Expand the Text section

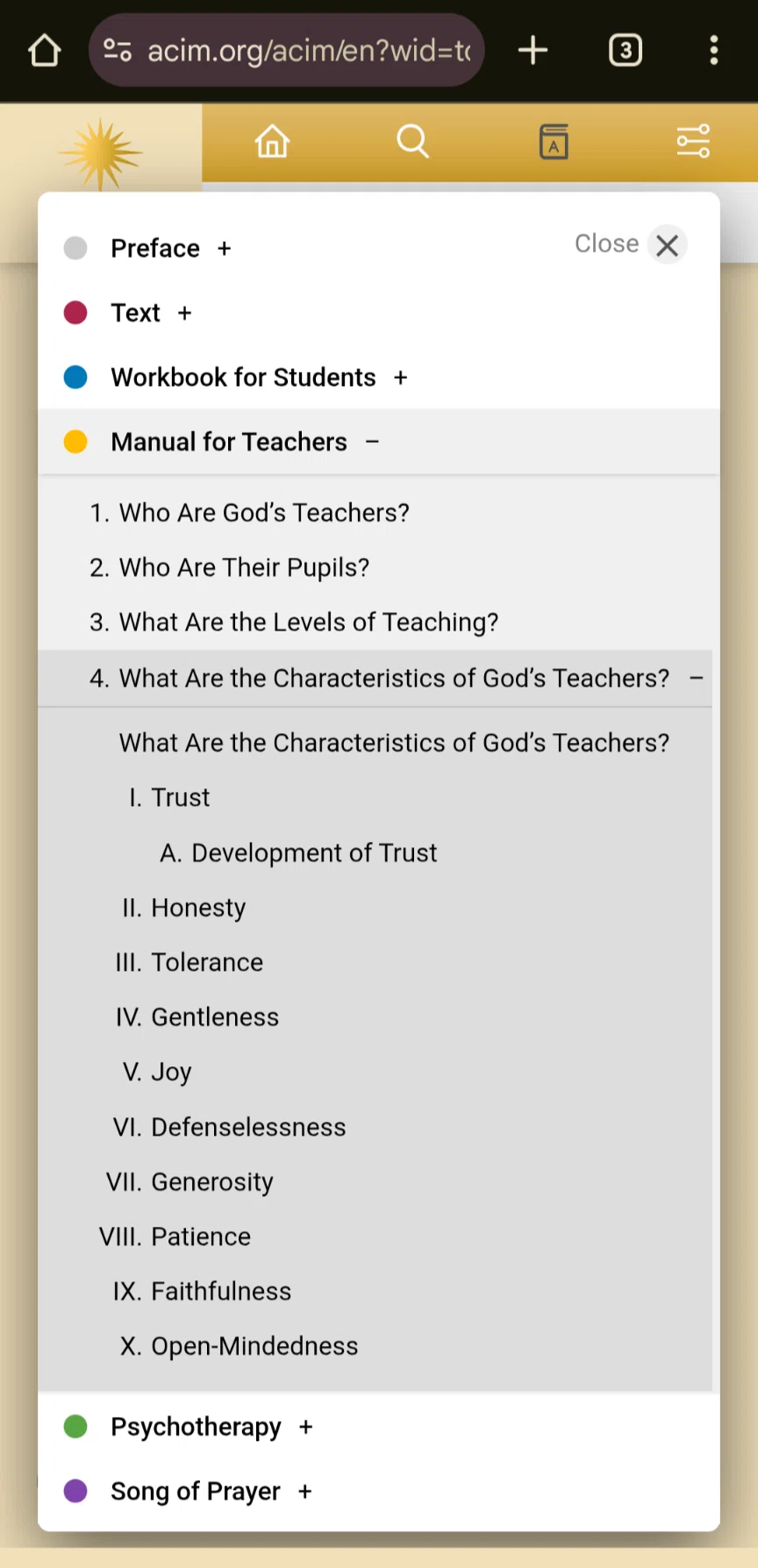pyautogui.click(x=184, y=313)
